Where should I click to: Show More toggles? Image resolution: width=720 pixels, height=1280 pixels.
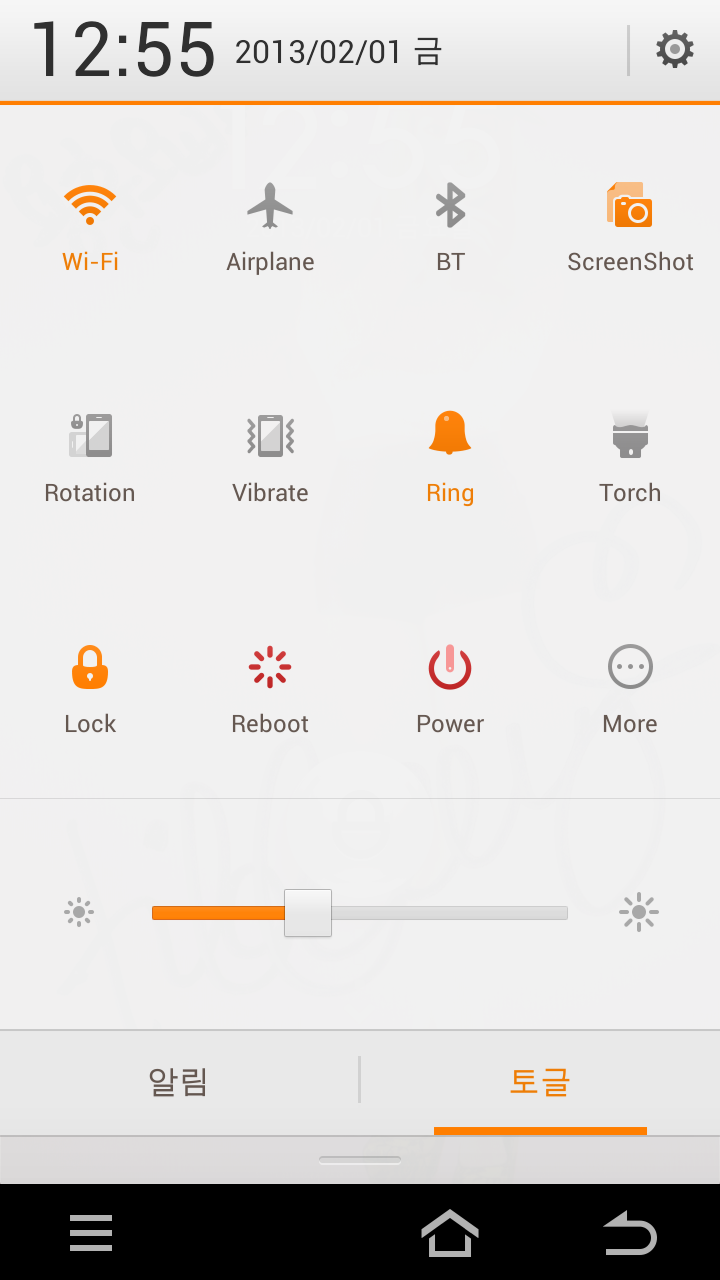630,689
